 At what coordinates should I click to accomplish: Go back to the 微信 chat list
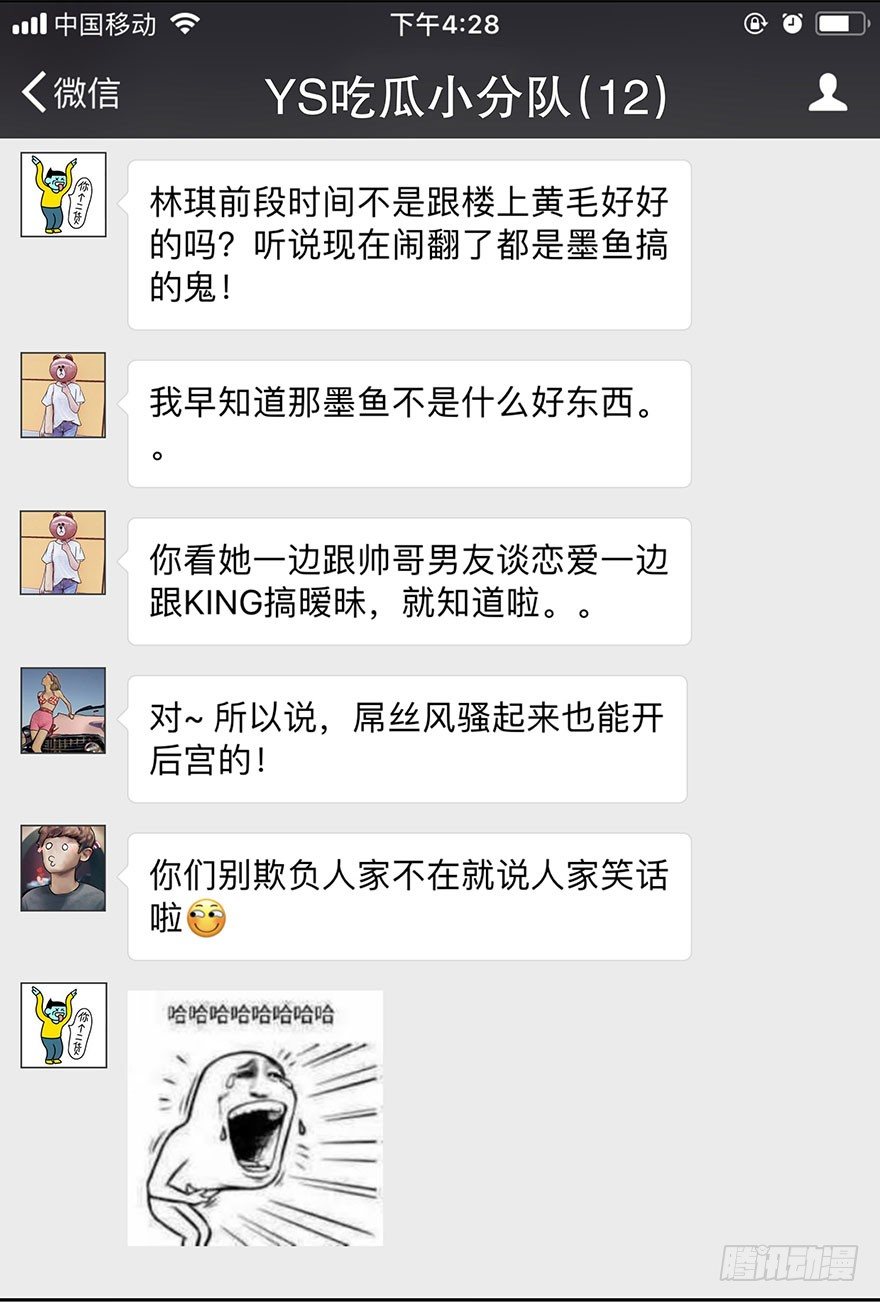(70, 93)
